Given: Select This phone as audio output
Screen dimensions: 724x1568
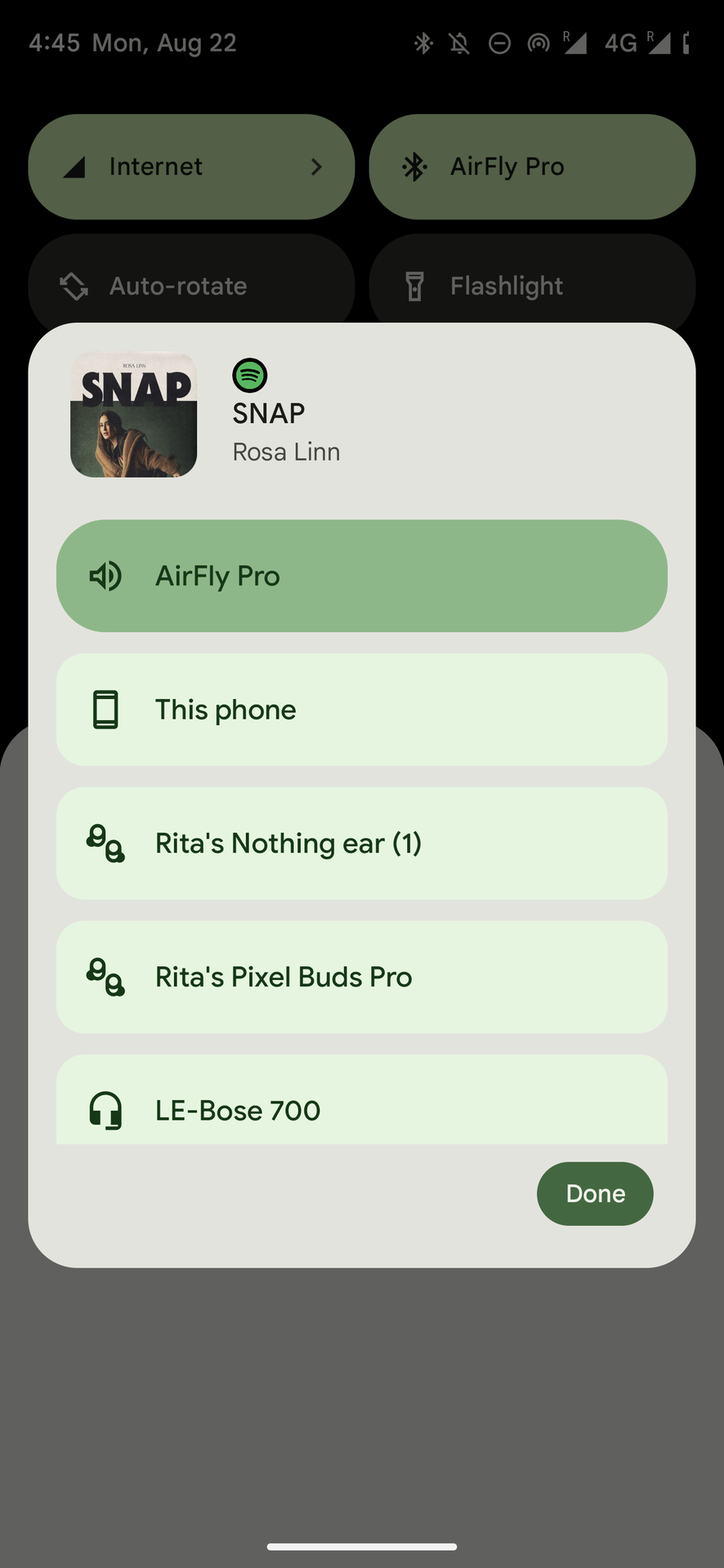Looking at the screenshot, I should 361,710.
